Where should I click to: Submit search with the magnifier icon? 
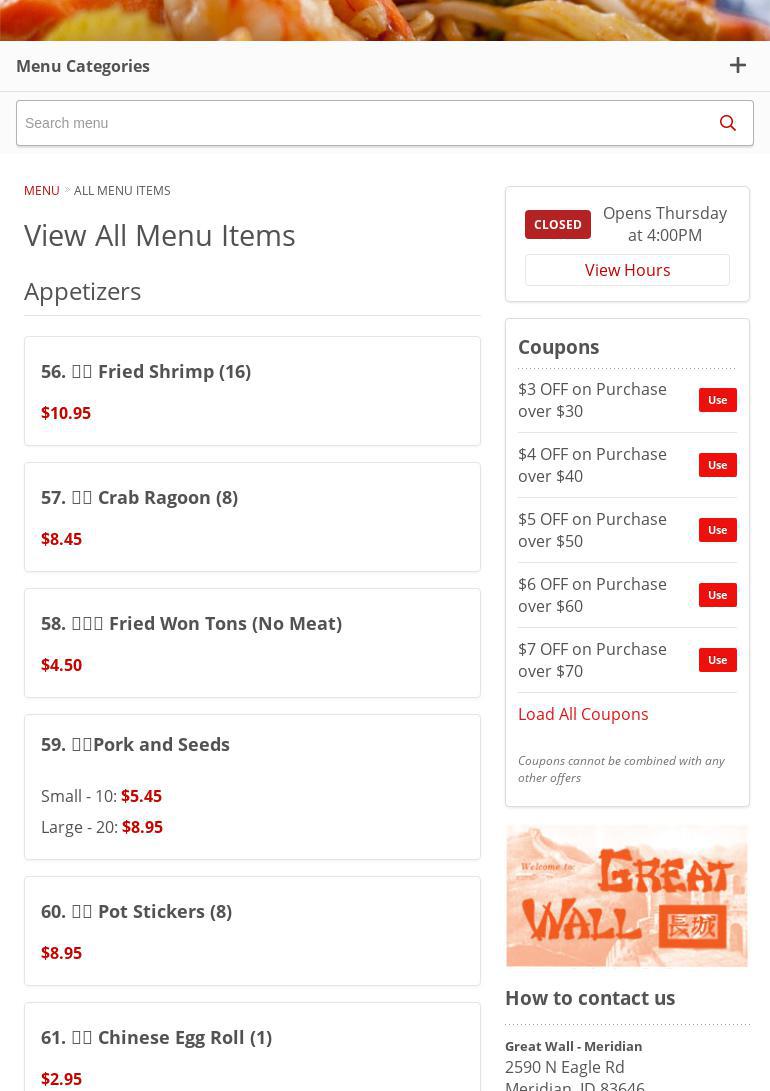(728, 123)
